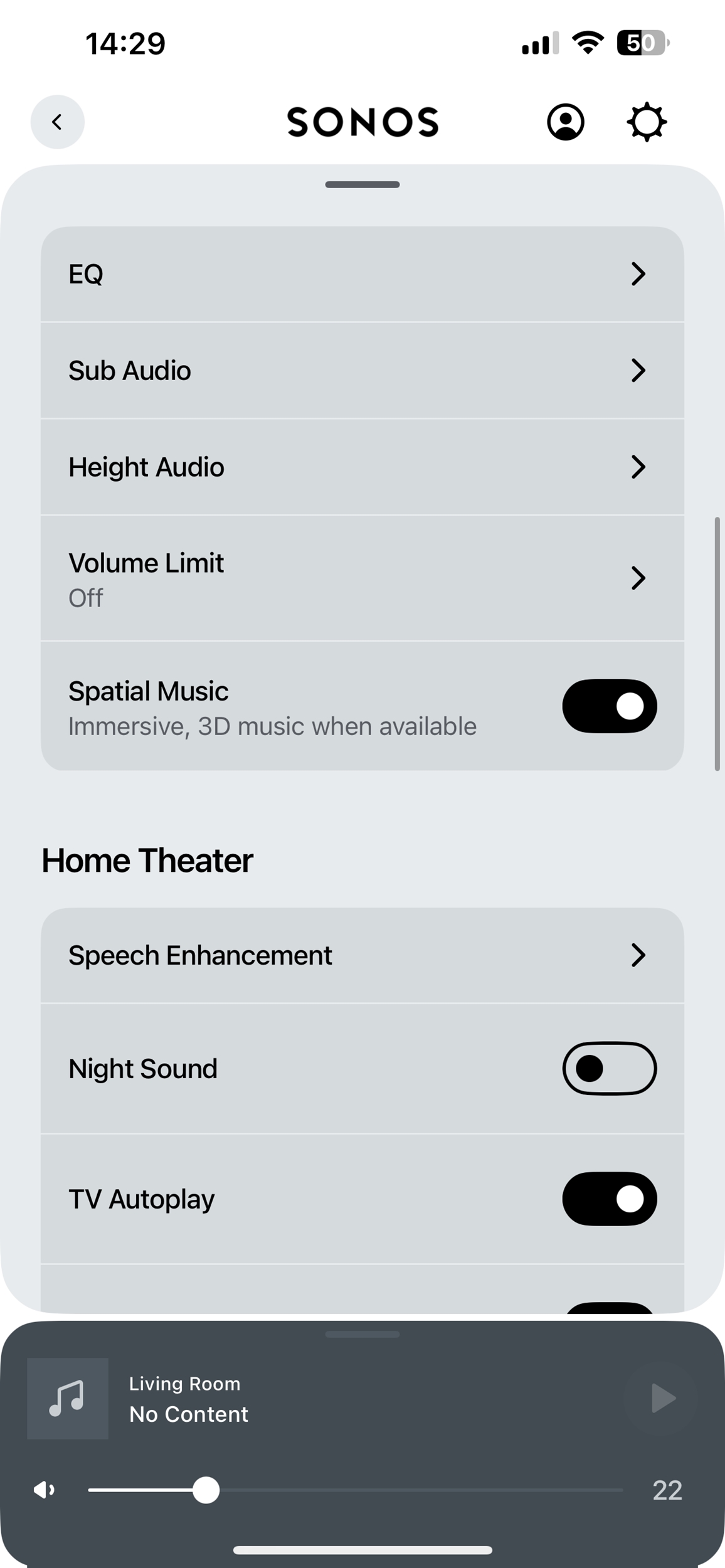Disable TV Autoplay
Viewport: 725px width, 1568px height.
click(x=610, y=1199)
